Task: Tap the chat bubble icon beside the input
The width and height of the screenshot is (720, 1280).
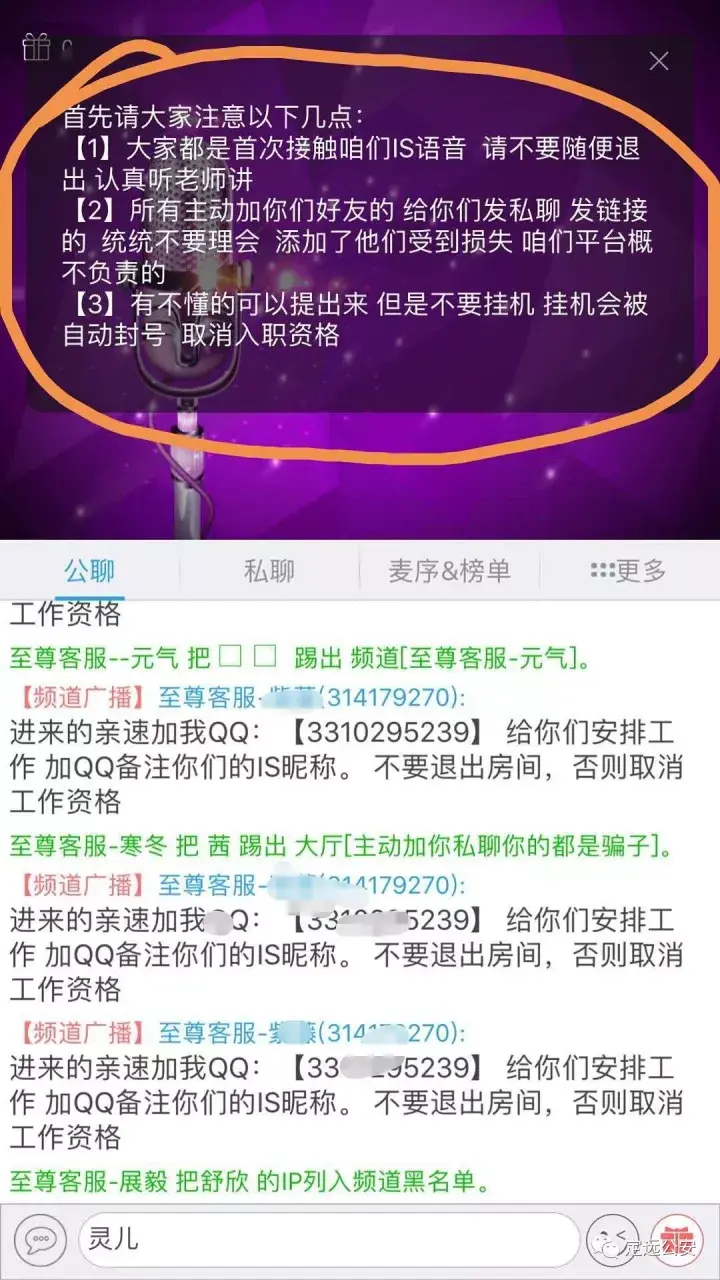Action: [x=40, y=1241]
